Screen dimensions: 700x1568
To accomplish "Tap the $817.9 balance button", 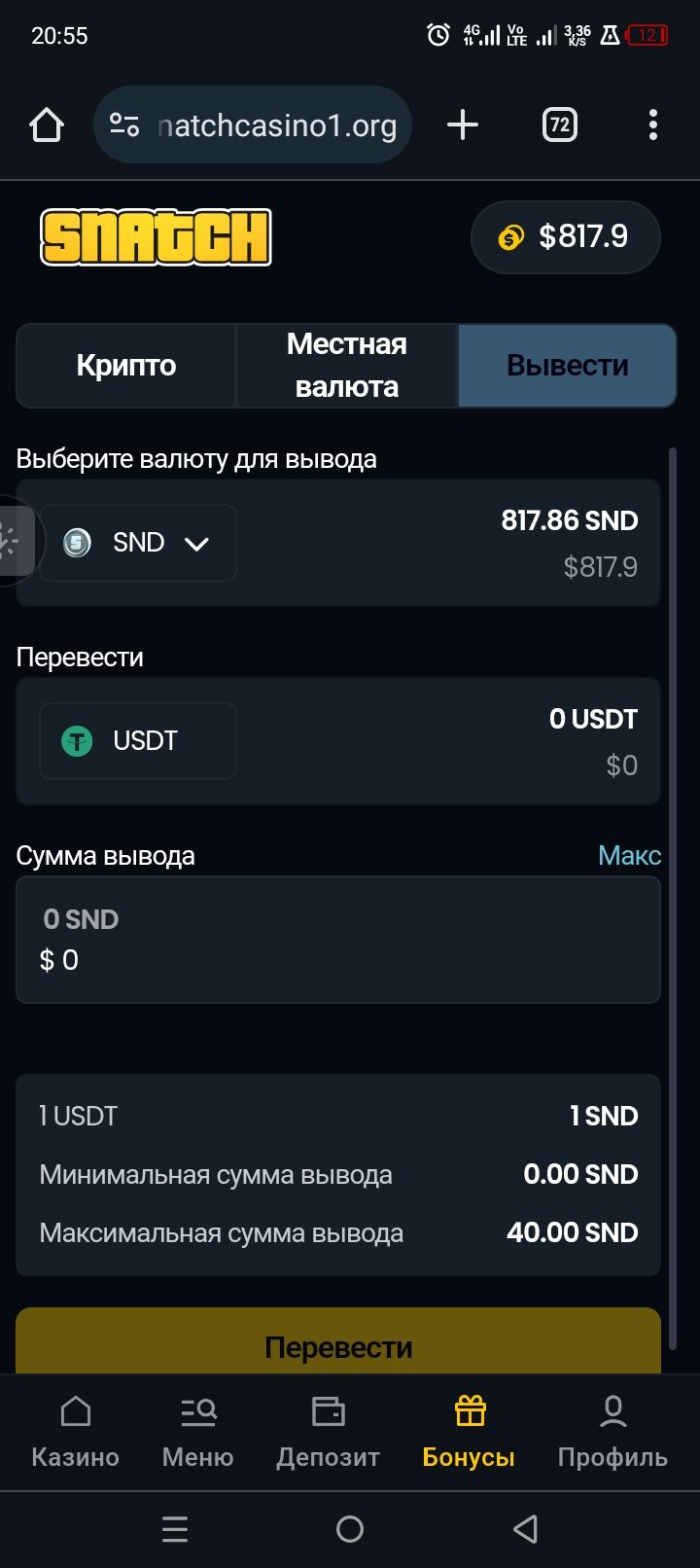I will [x=566, y=236].
